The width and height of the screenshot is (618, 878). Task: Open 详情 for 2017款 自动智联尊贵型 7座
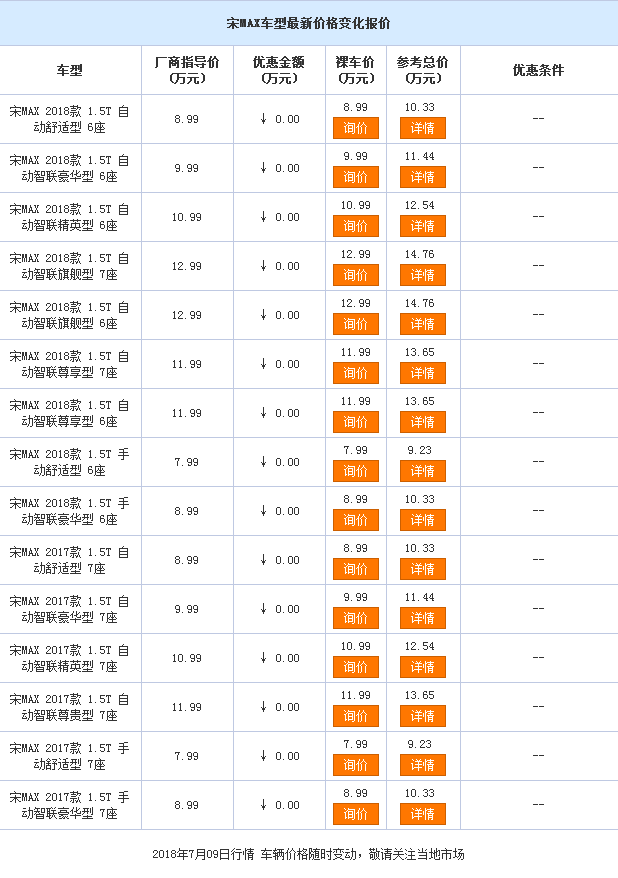[x=422, y=716]
